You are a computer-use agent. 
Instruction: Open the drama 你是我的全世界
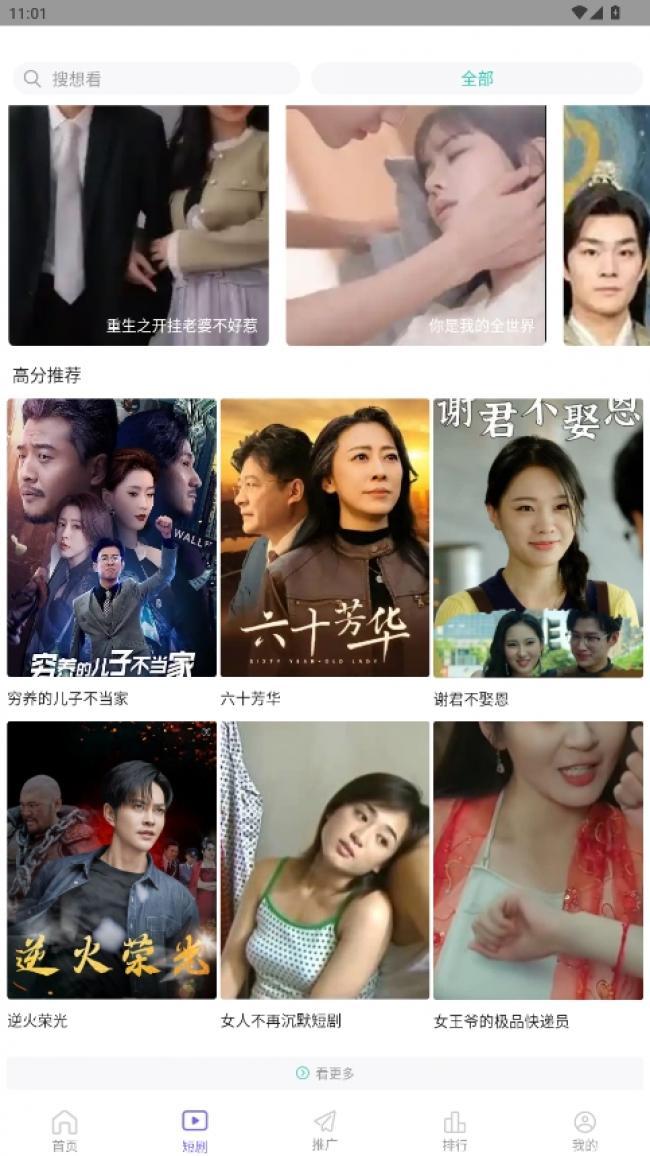coord(416,225)
